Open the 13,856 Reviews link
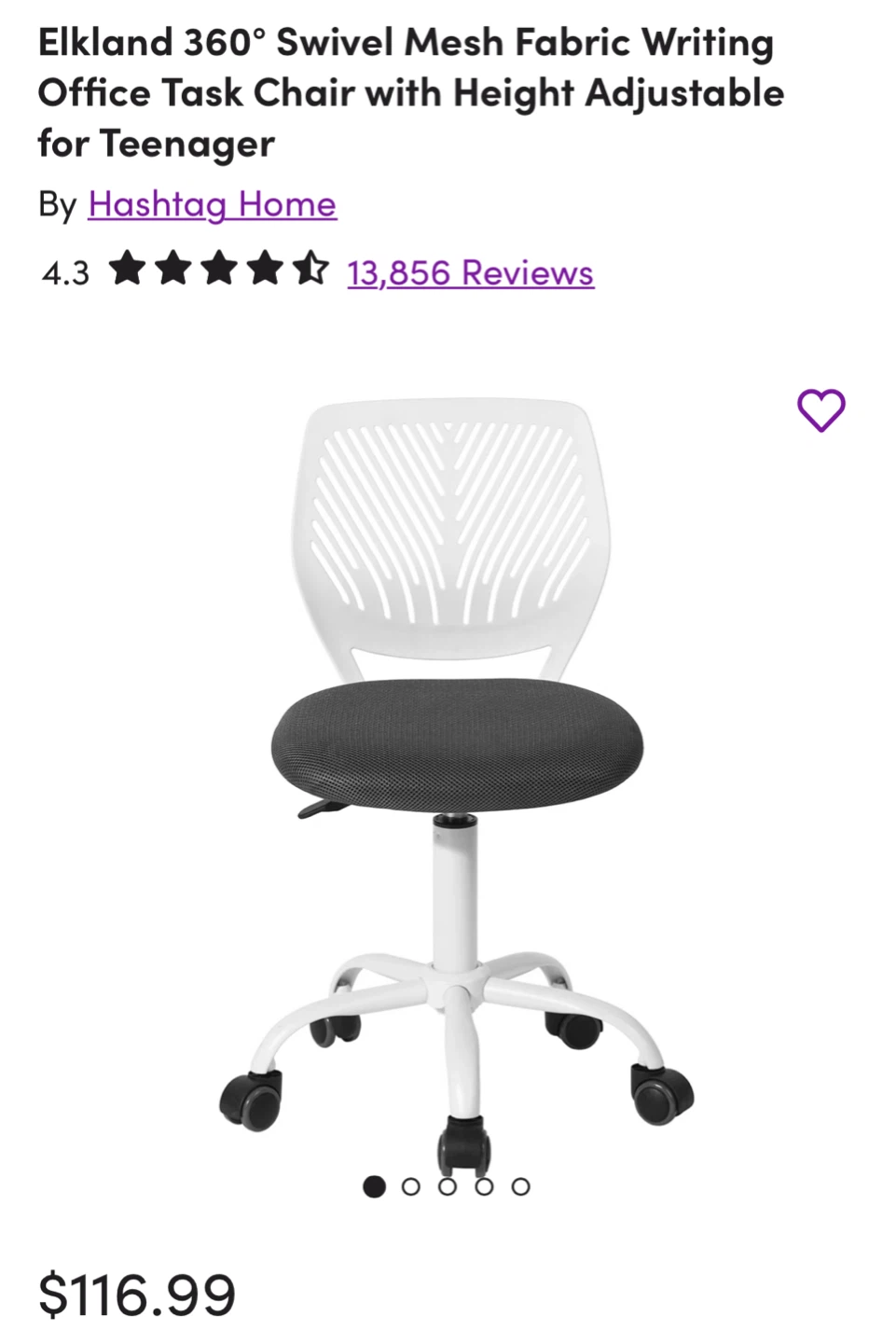This screenshot has width=896, height=1343. click(470, 273)
